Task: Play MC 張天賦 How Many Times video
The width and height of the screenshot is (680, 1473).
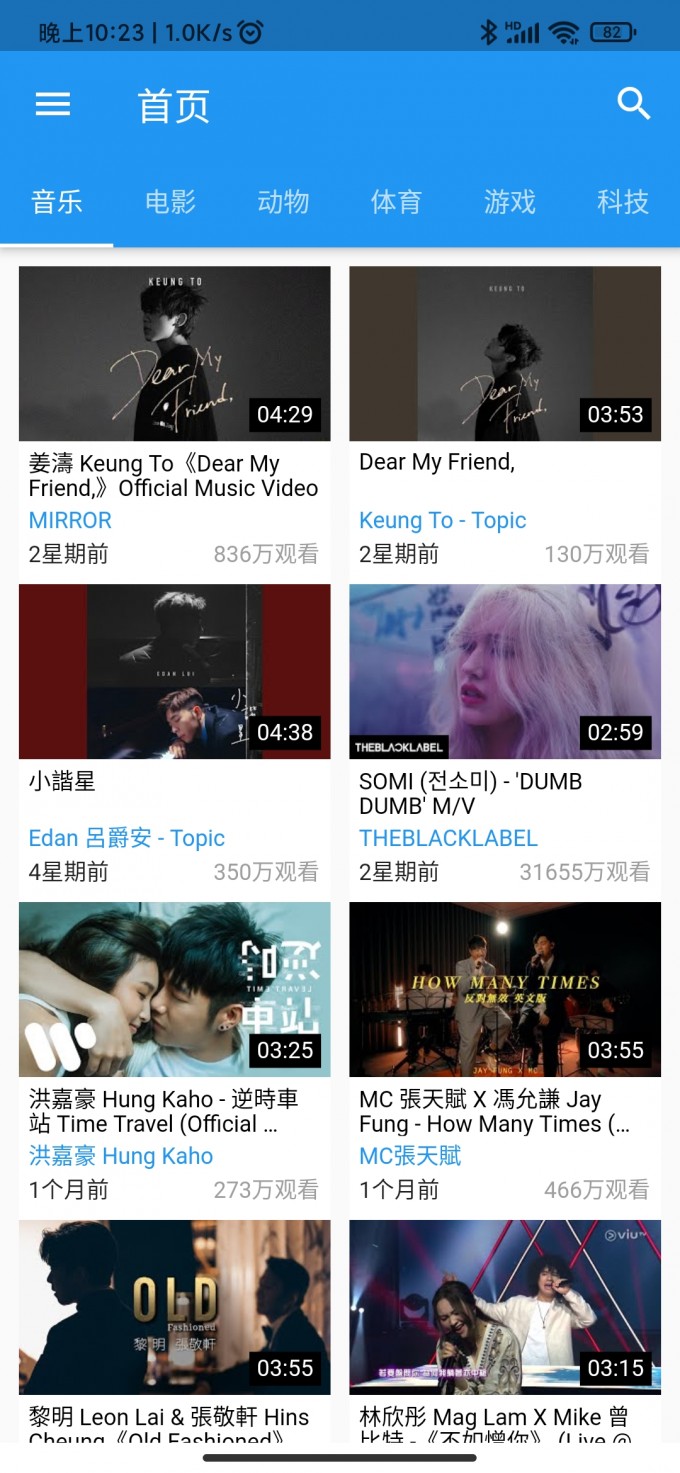Action: point(505,990)
